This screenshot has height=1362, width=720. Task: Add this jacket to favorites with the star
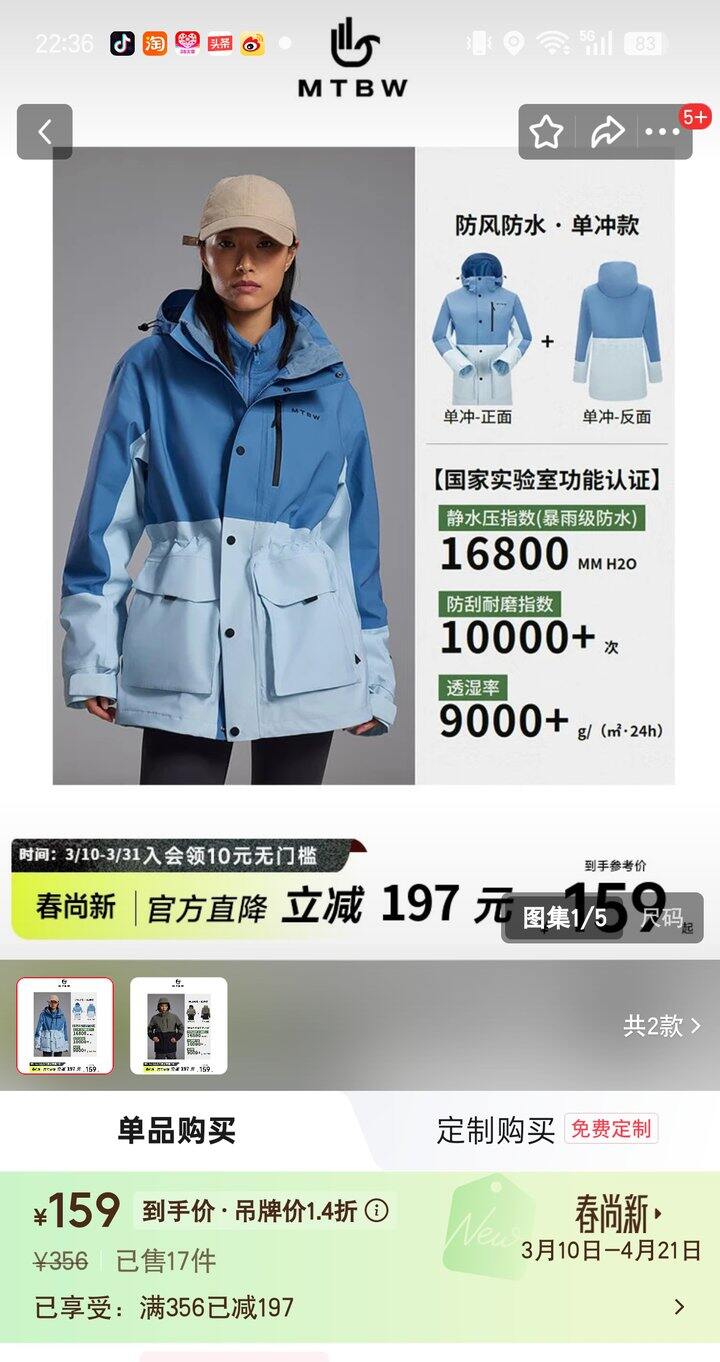tap(546, 132)
